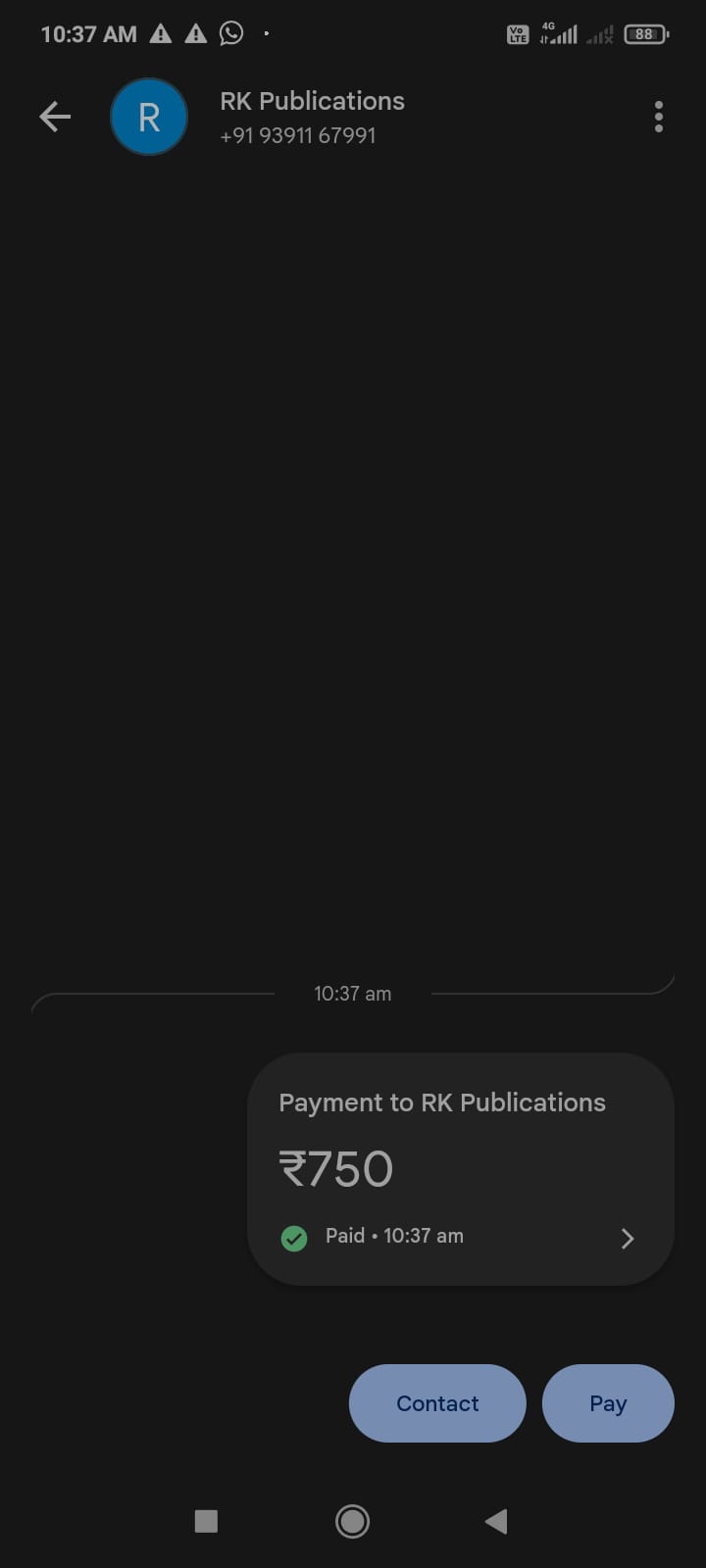Open the ₹750 payment details card
The width and height of the screenshot is (706, 1568).
click(x=461, y=1168)
